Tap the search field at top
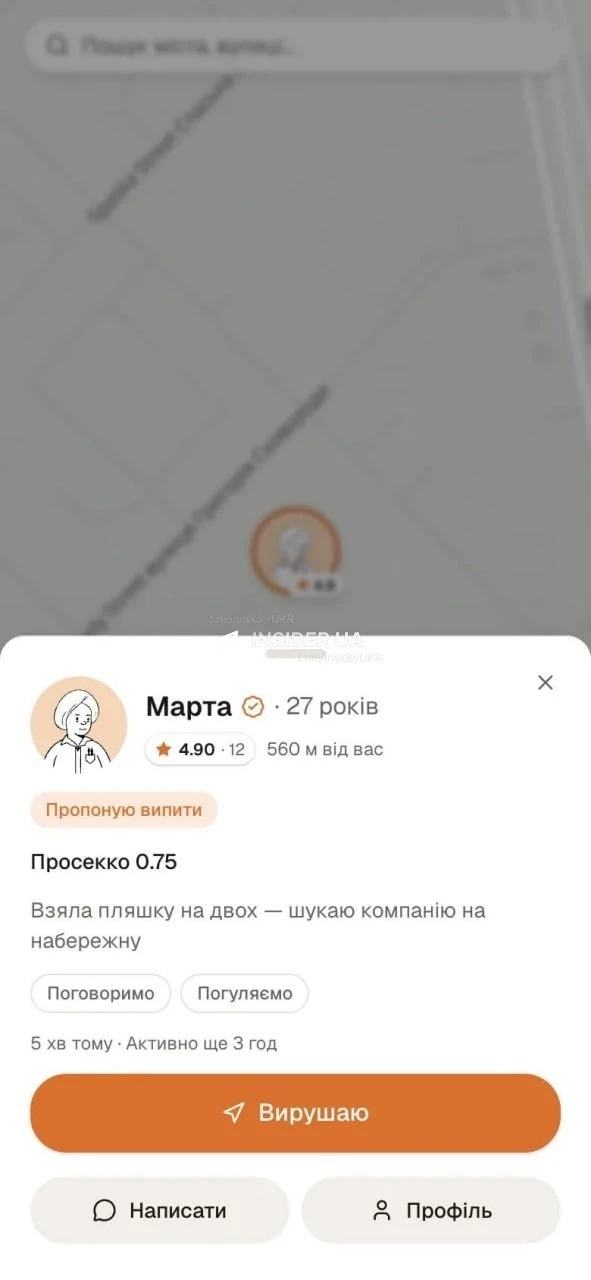 [295, 46]
